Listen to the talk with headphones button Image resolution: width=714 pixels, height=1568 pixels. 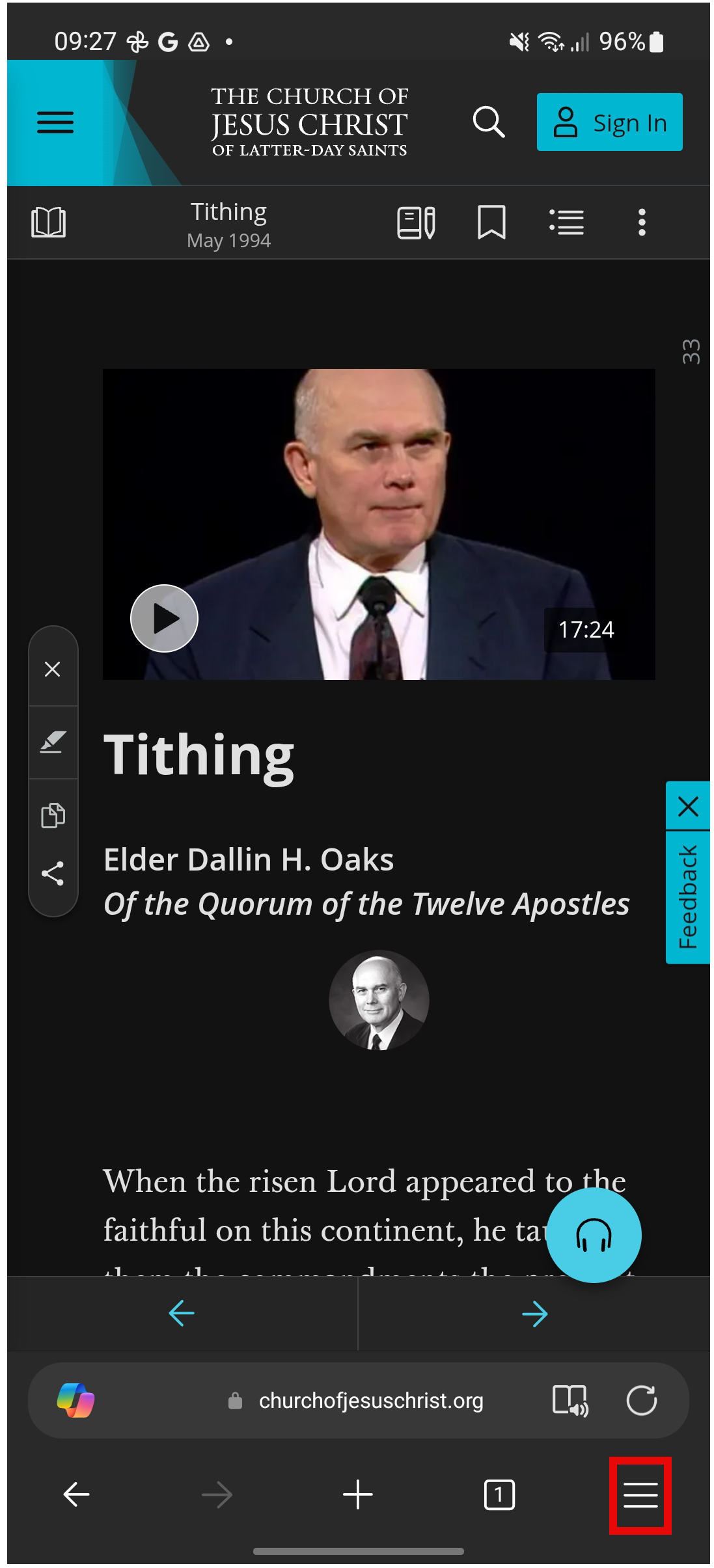coord(594,1235)
